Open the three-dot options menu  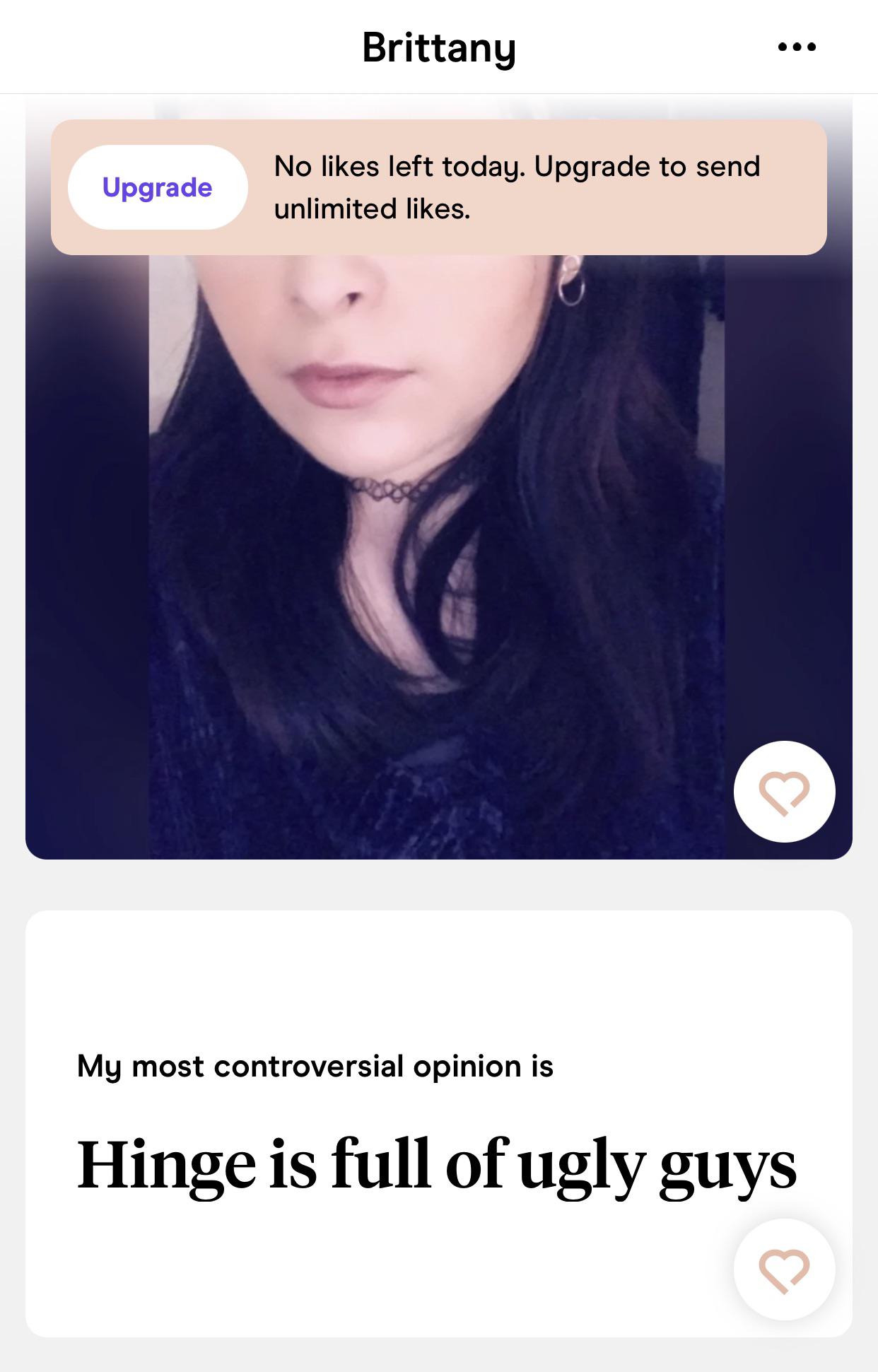[x=796, y=47]
